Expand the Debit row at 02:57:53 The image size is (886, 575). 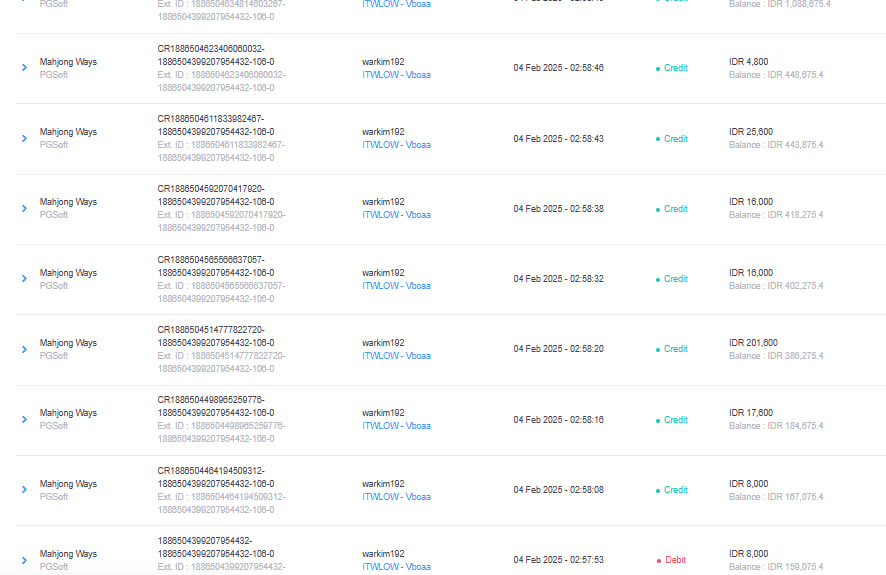pos(24,560)
